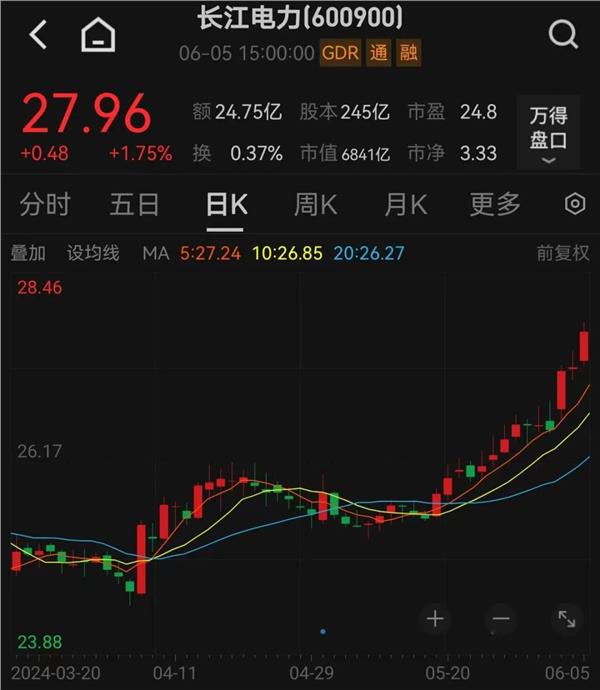600x690 pixels.
Task: Switch to the 五日 chart tab
Action: 134,205
